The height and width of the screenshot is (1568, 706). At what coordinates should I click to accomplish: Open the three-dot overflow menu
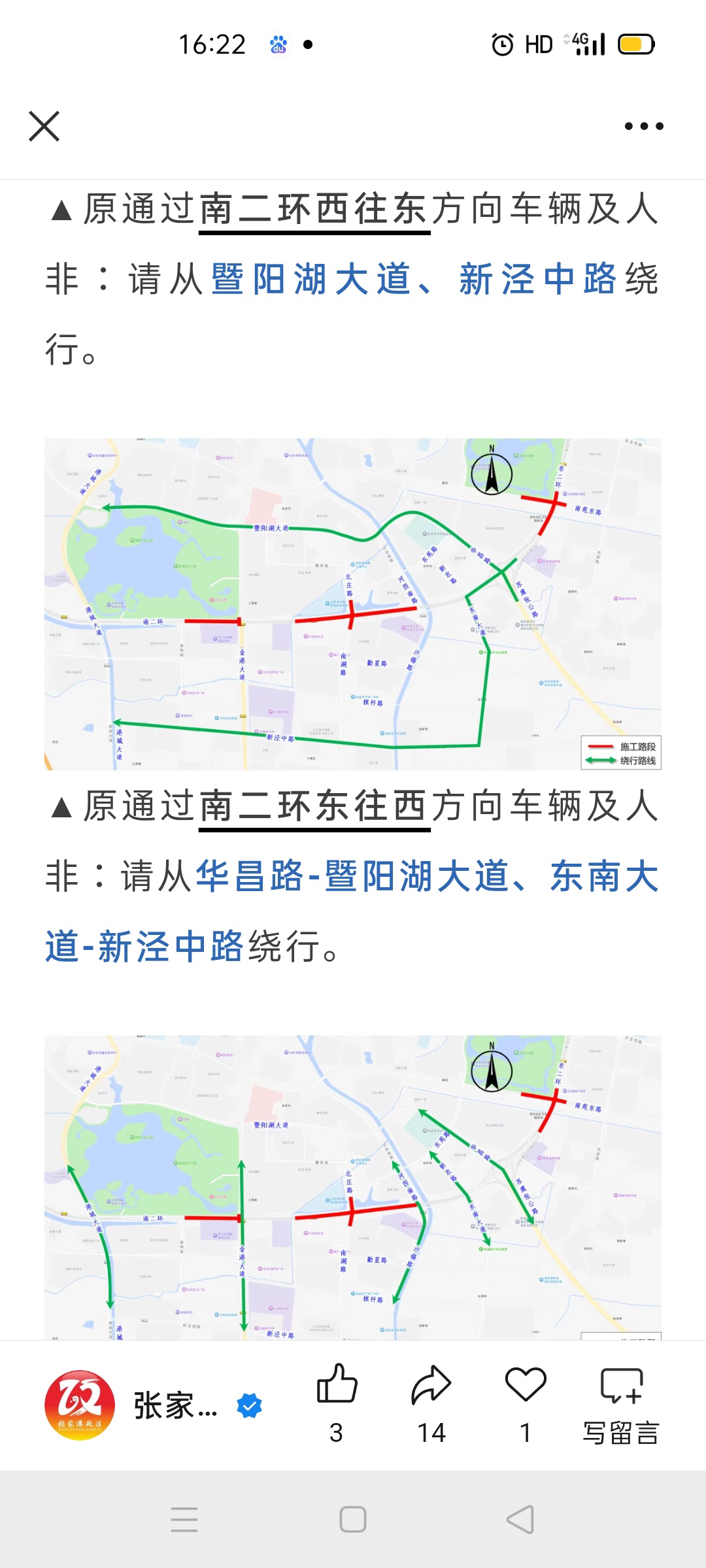644,126
